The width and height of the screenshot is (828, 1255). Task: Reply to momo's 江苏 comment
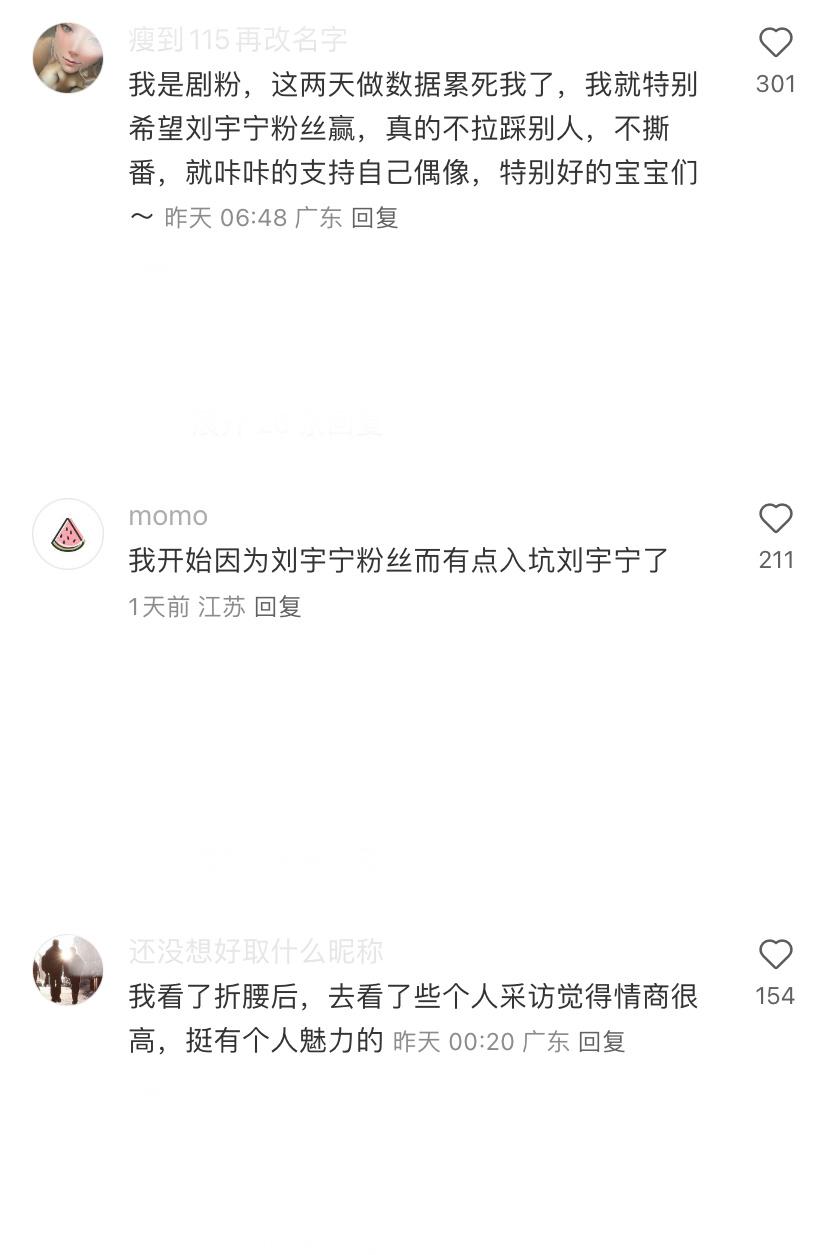click(x=277, y=607)
